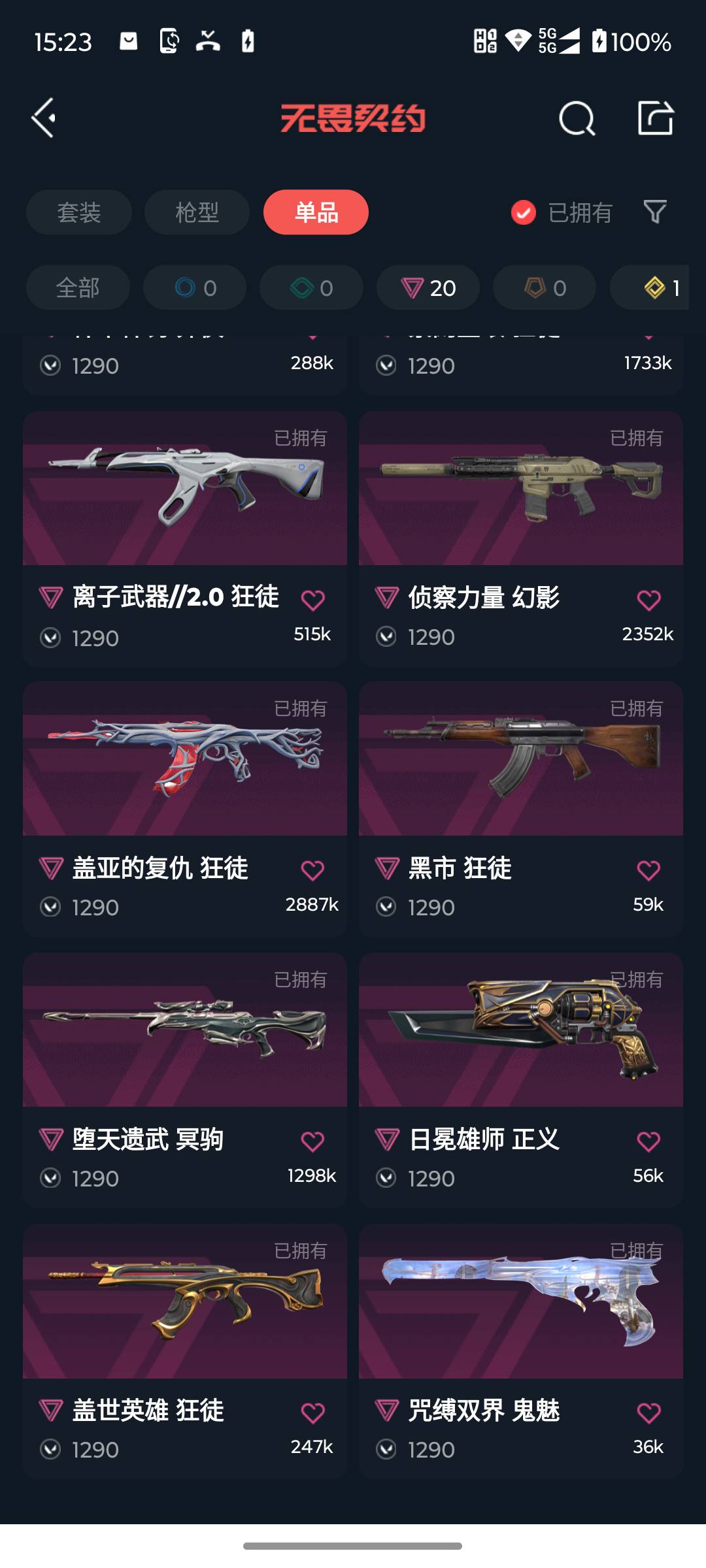
Task: Tap the share icon next to search
Action: point(657,118)
